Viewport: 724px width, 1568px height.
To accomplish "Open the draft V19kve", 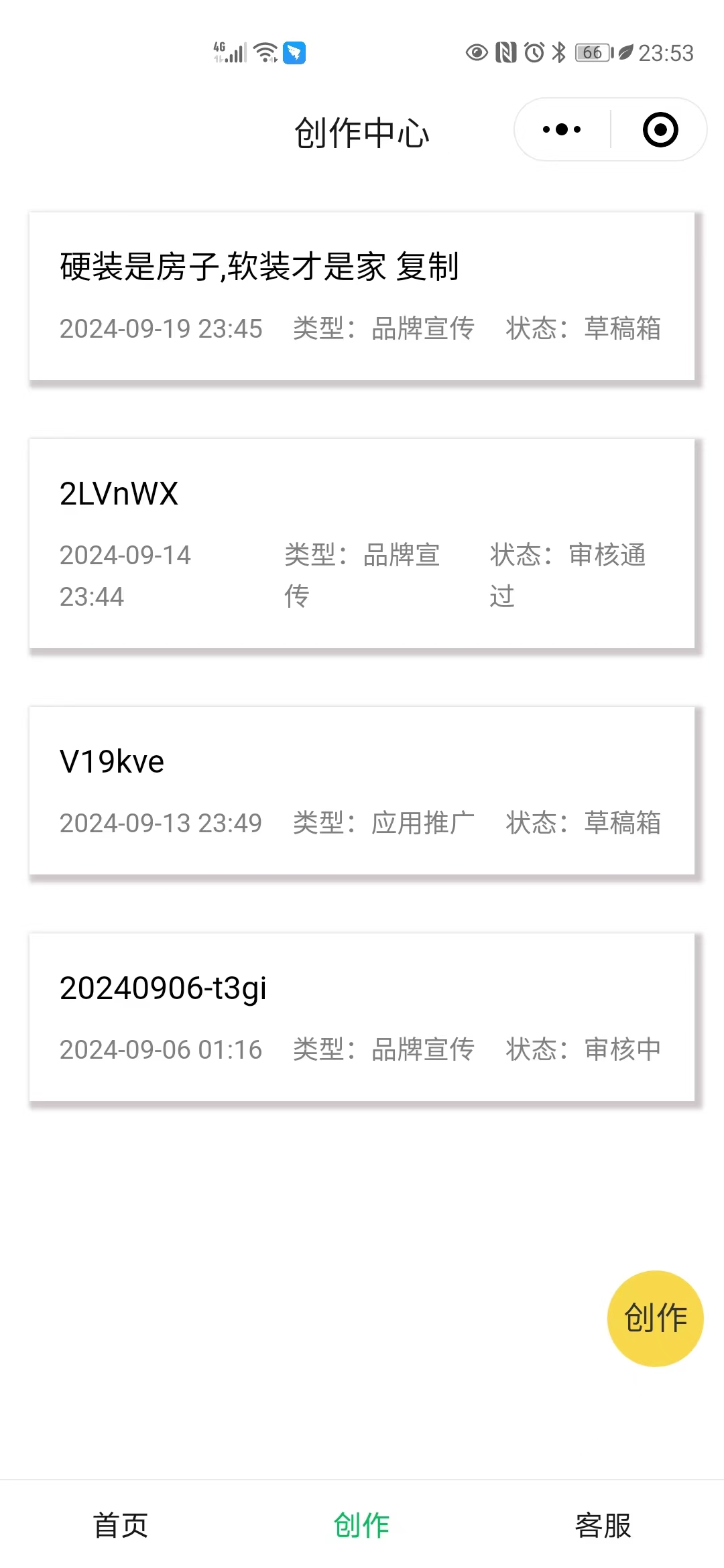I will click(x=362, y=791).
